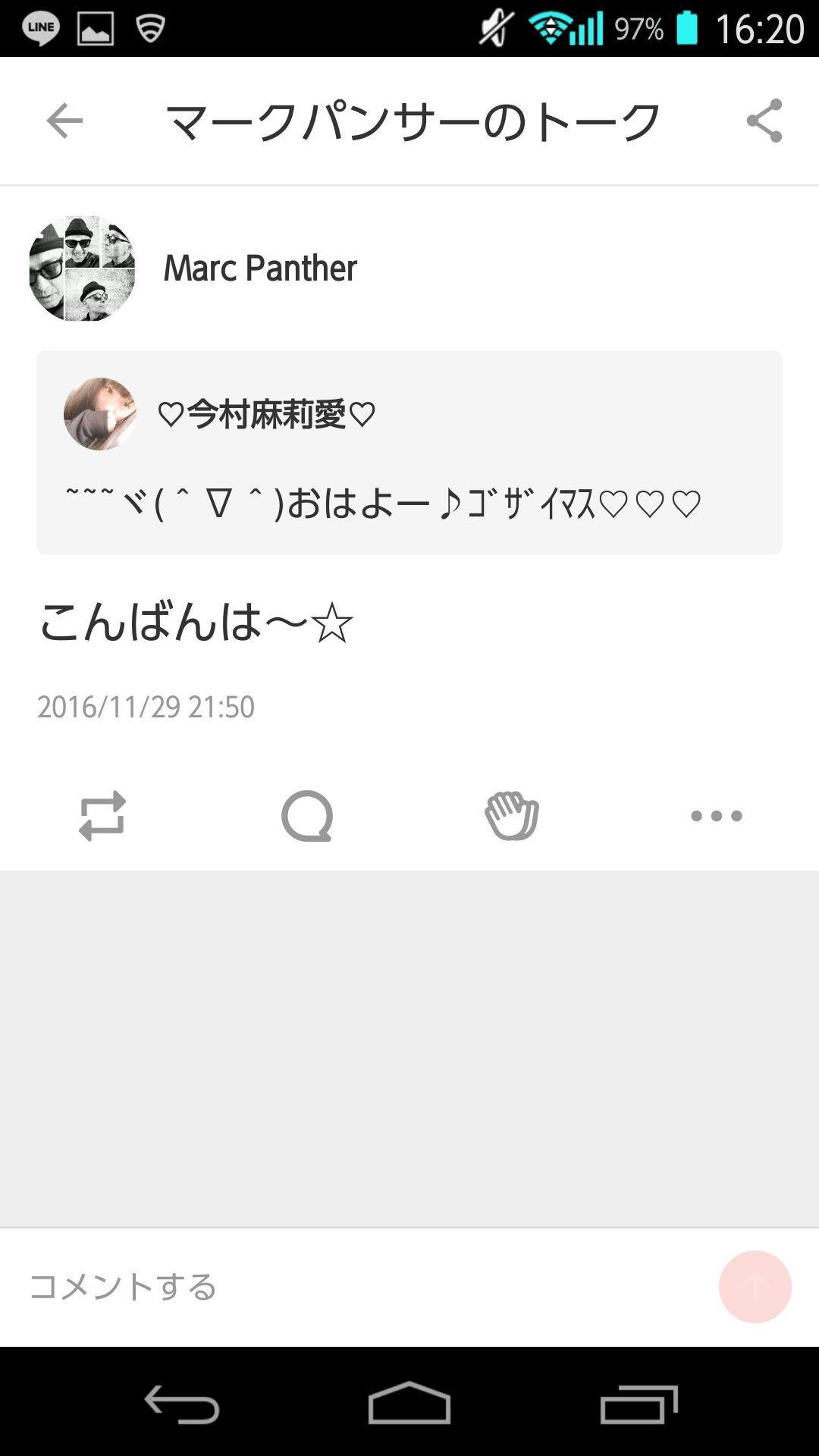The image size is (819, 1456).
Task: Select the timestamp 2016/11/29 21:50
Action: coord(146,707)
